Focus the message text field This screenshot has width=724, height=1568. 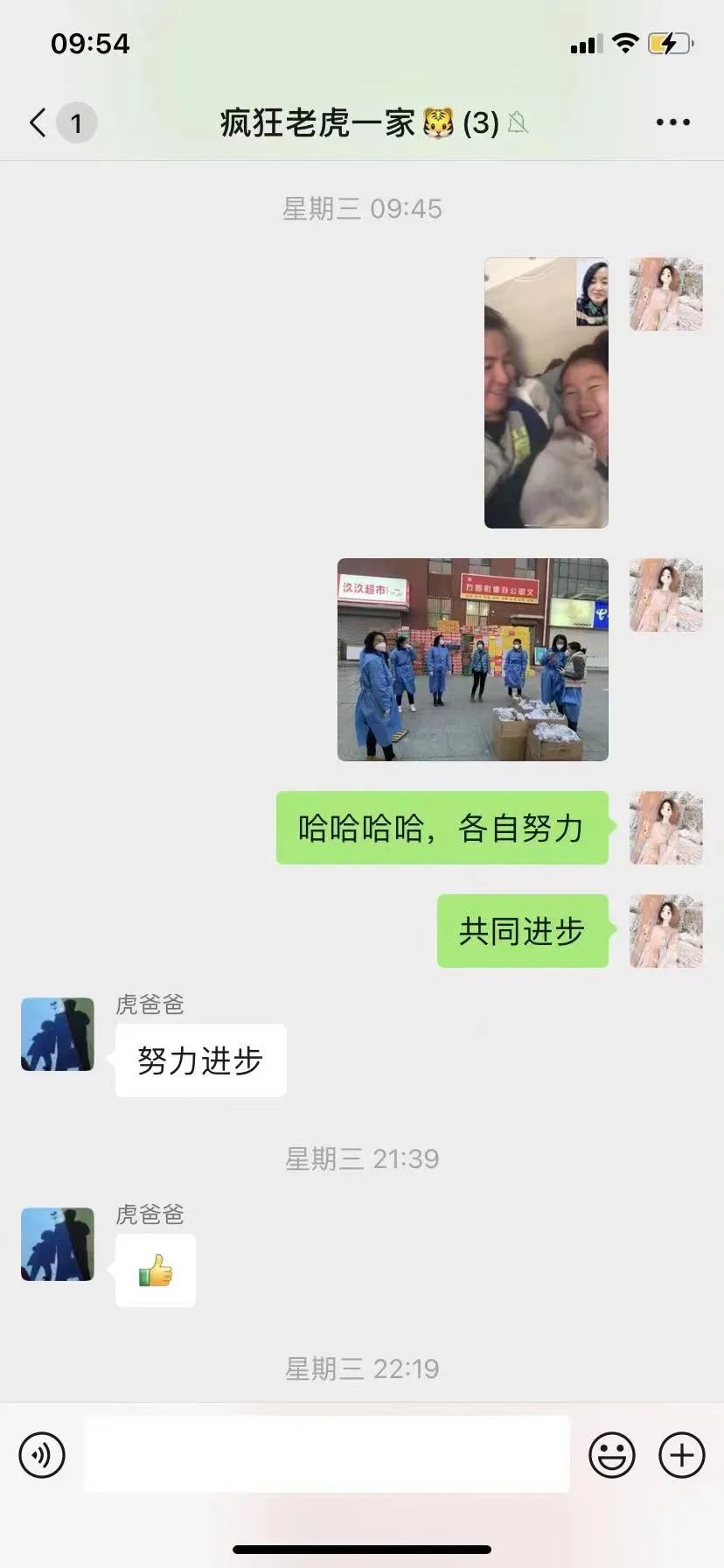[x=327, y=1455]
